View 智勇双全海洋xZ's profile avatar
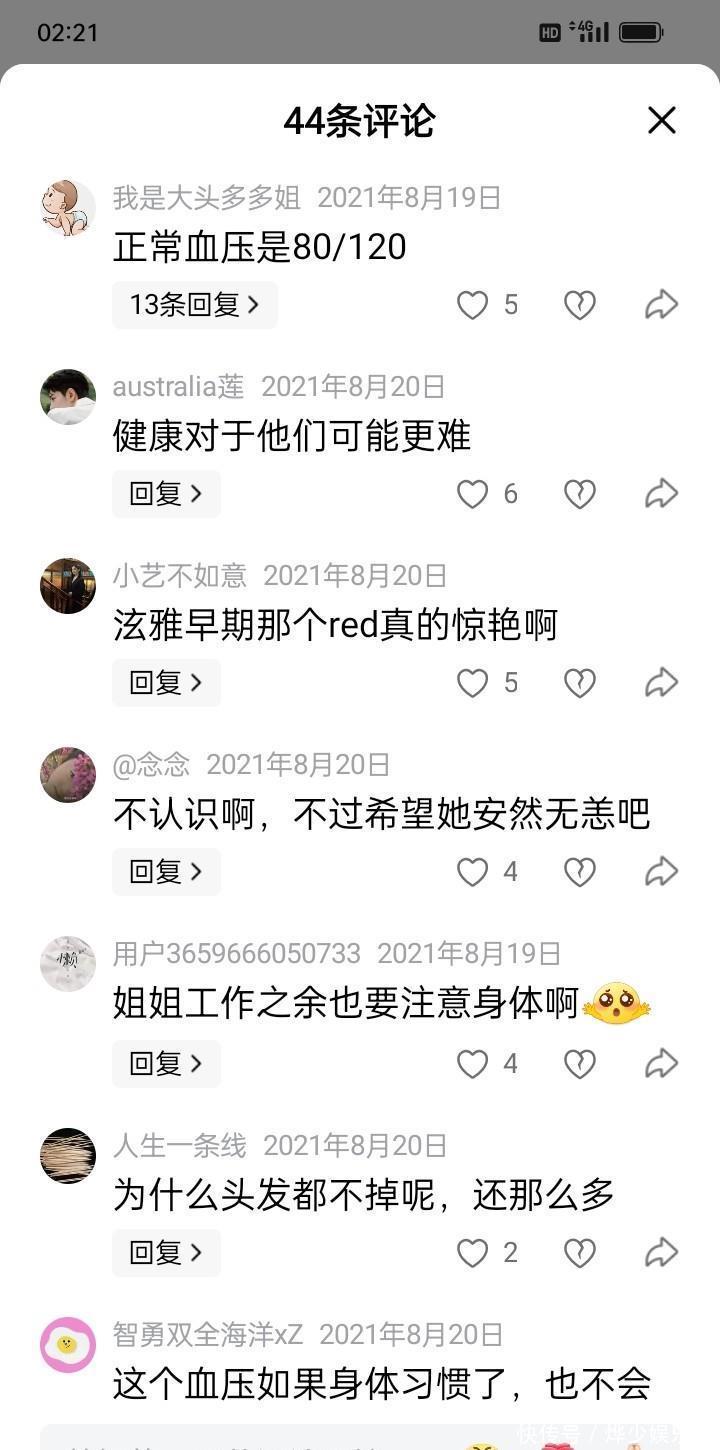720x1450 pixels. [x=68, y=1344]
